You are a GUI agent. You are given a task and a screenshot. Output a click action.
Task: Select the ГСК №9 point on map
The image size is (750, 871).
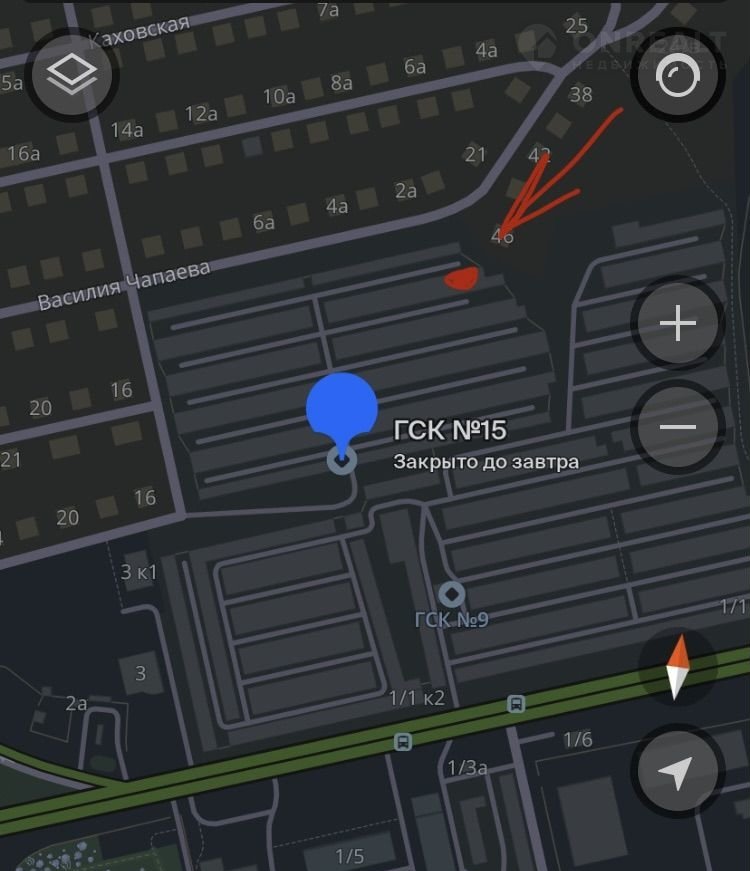click(x=452, y=596)
